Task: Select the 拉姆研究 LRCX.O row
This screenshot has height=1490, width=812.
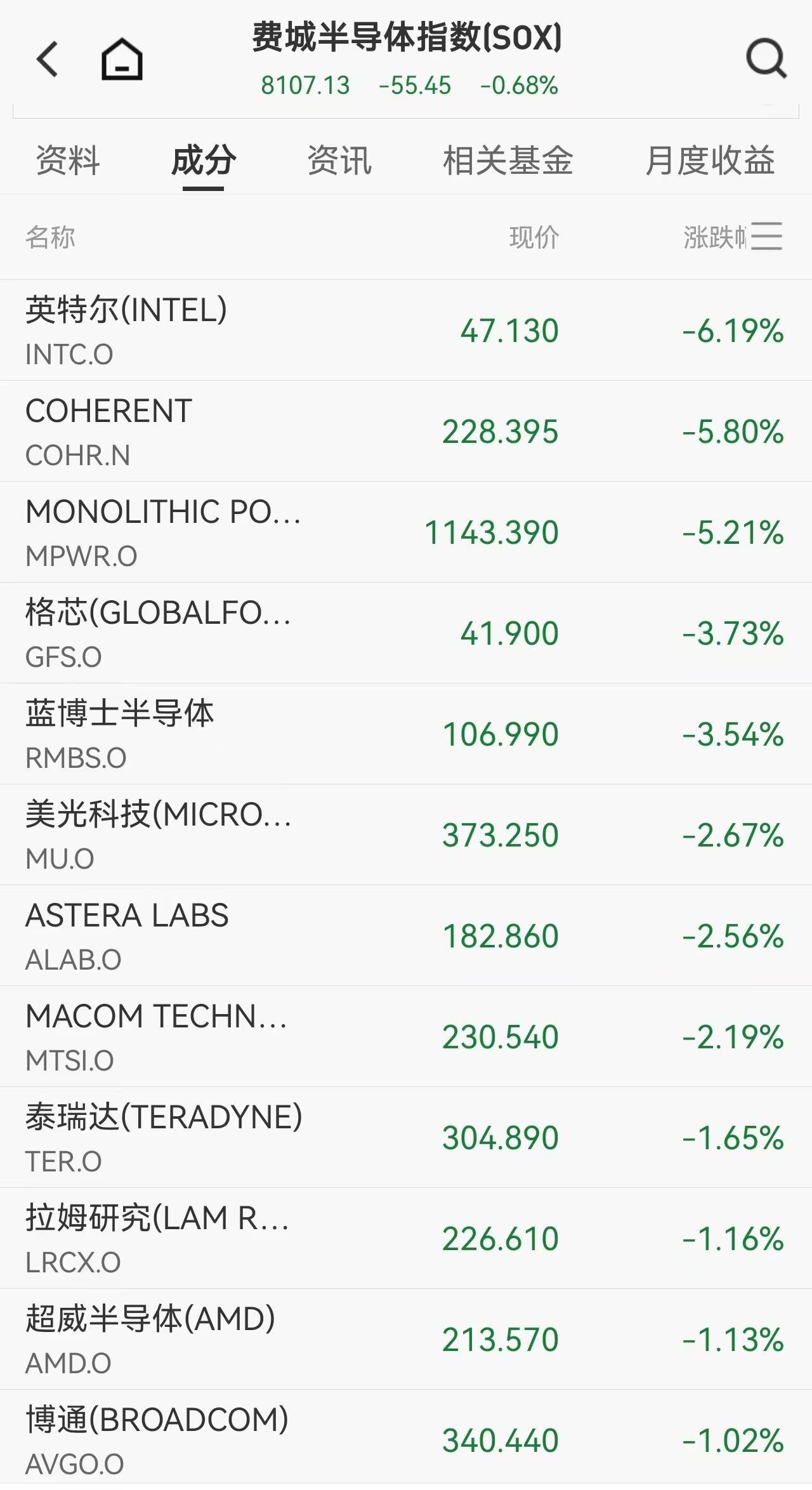Action: point(406,1239)
